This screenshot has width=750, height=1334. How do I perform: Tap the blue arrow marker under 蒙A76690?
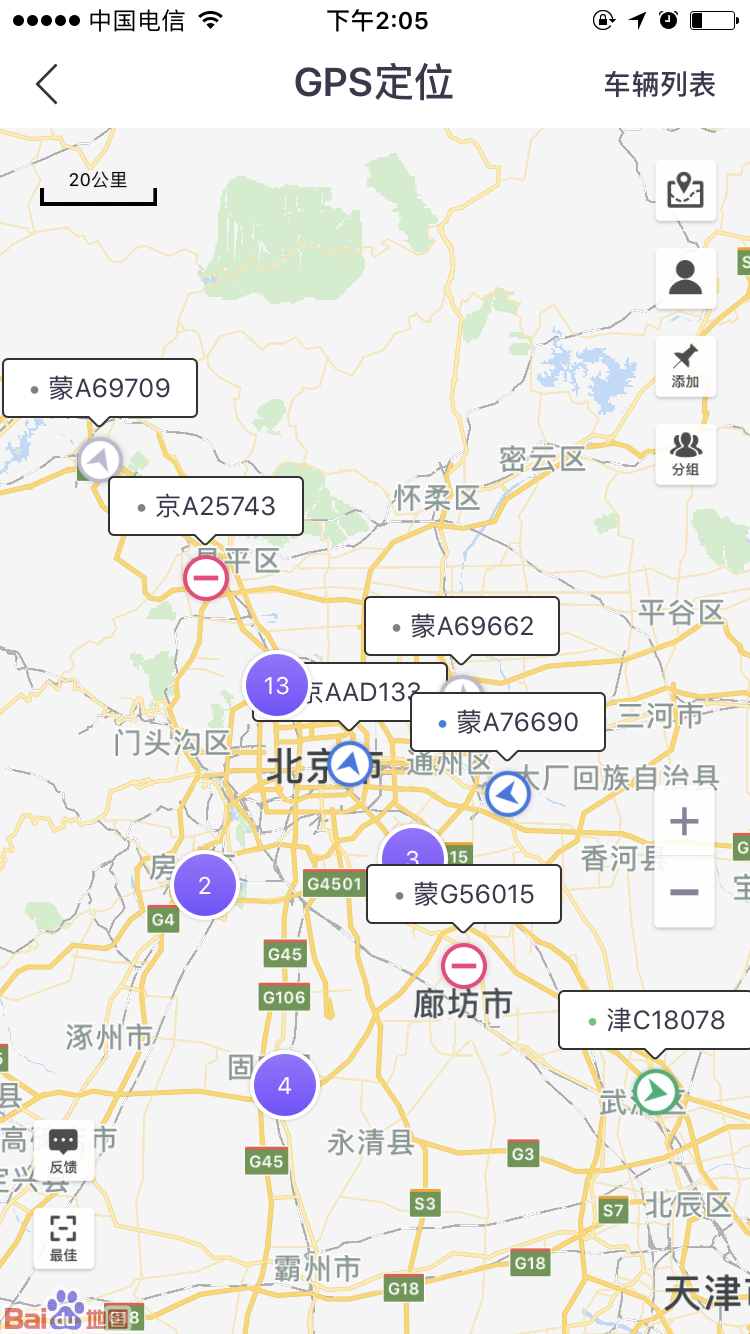[507, 795]
